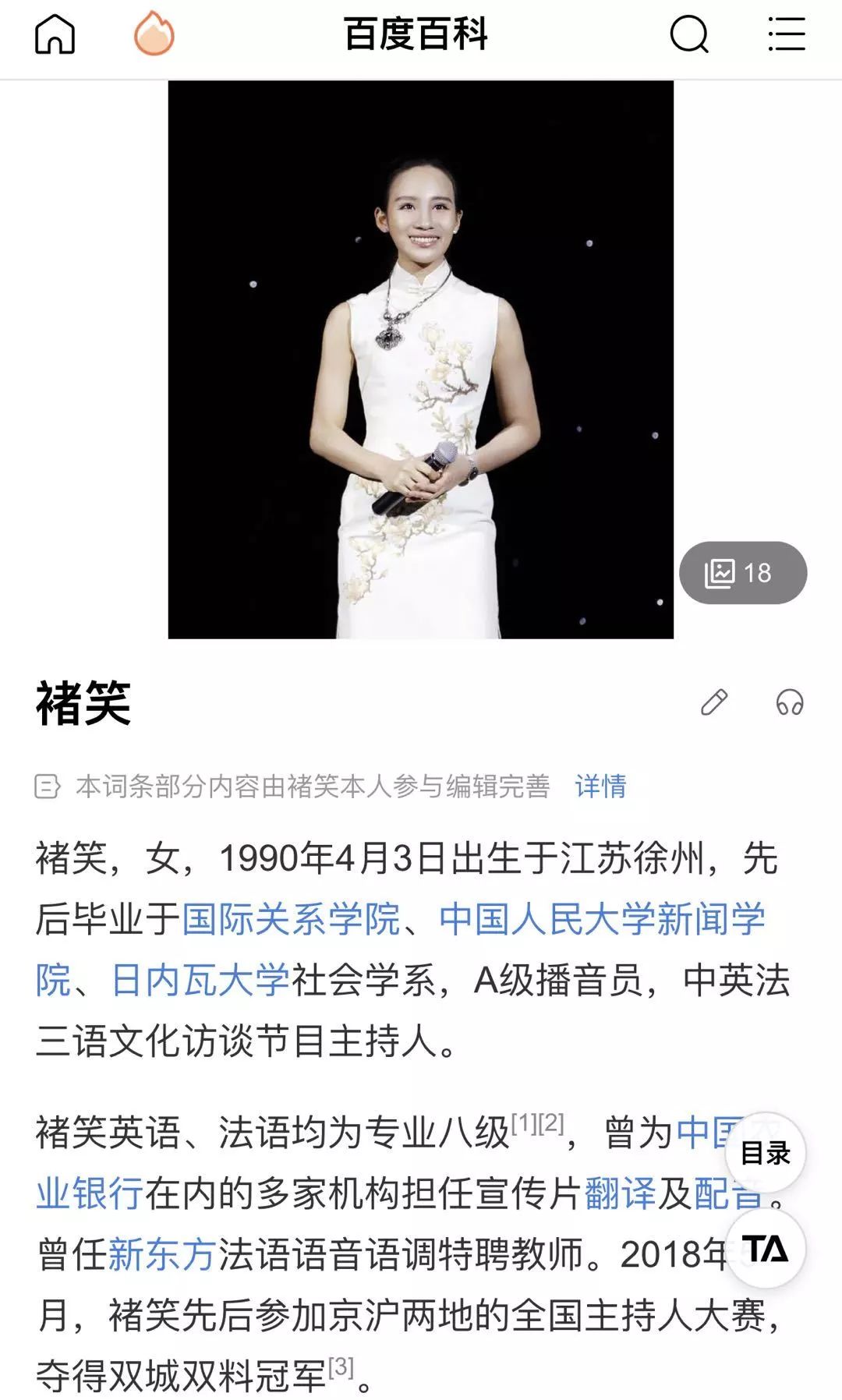Open the 详情 link
Image resolution: width=842 pixels, height=1400 pixels.
pos(600,786)
